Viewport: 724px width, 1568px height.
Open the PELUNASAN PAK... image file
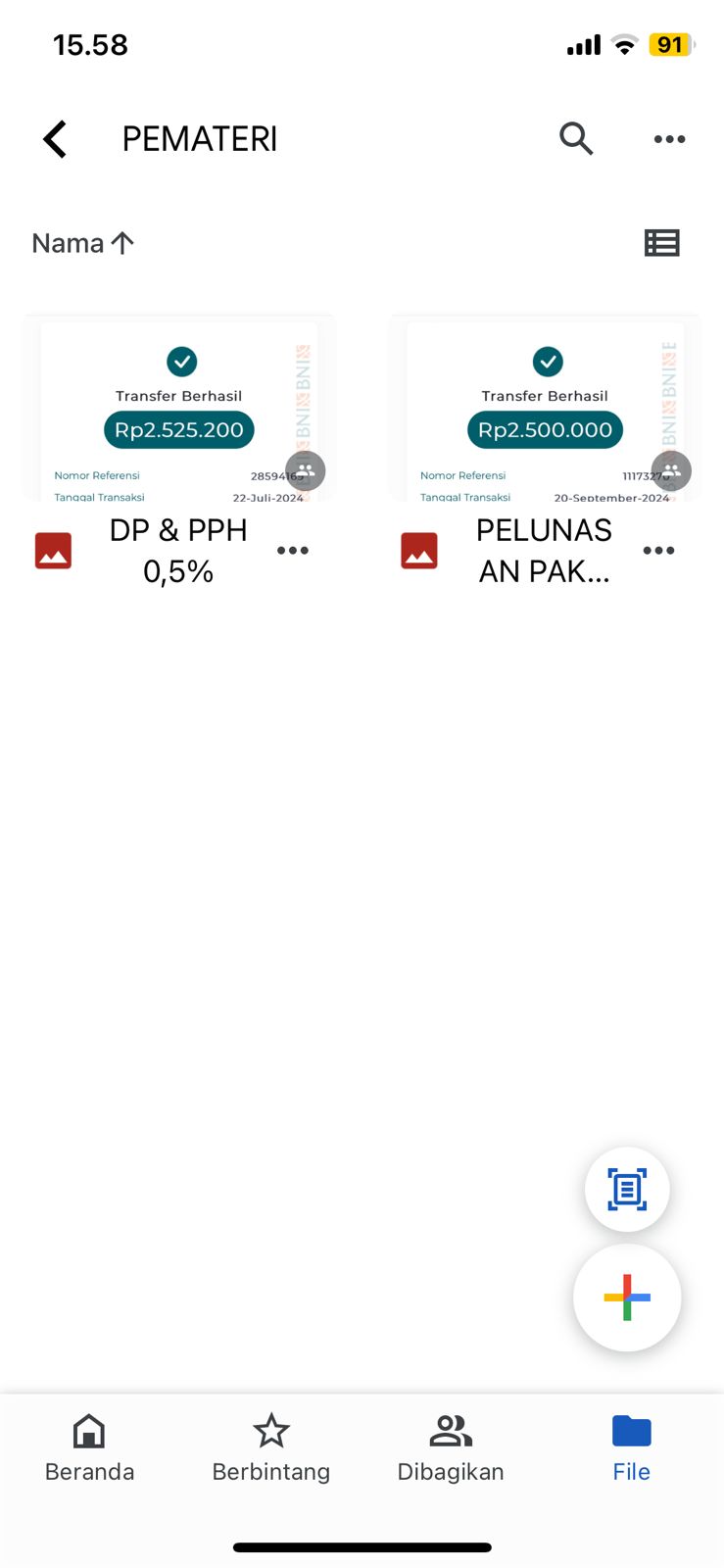(x=545, y=410)
